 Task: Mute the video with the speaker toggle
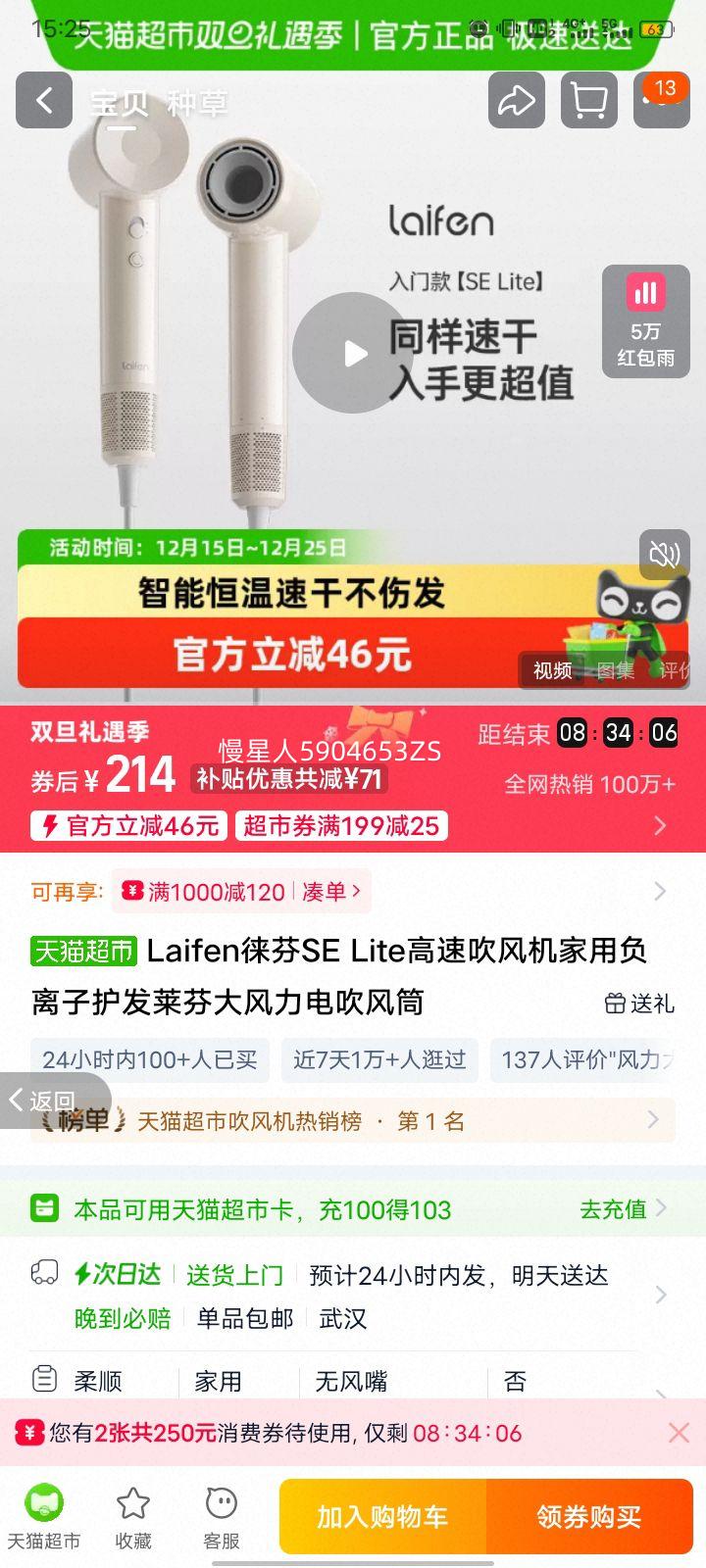click(x=665, y=554)
